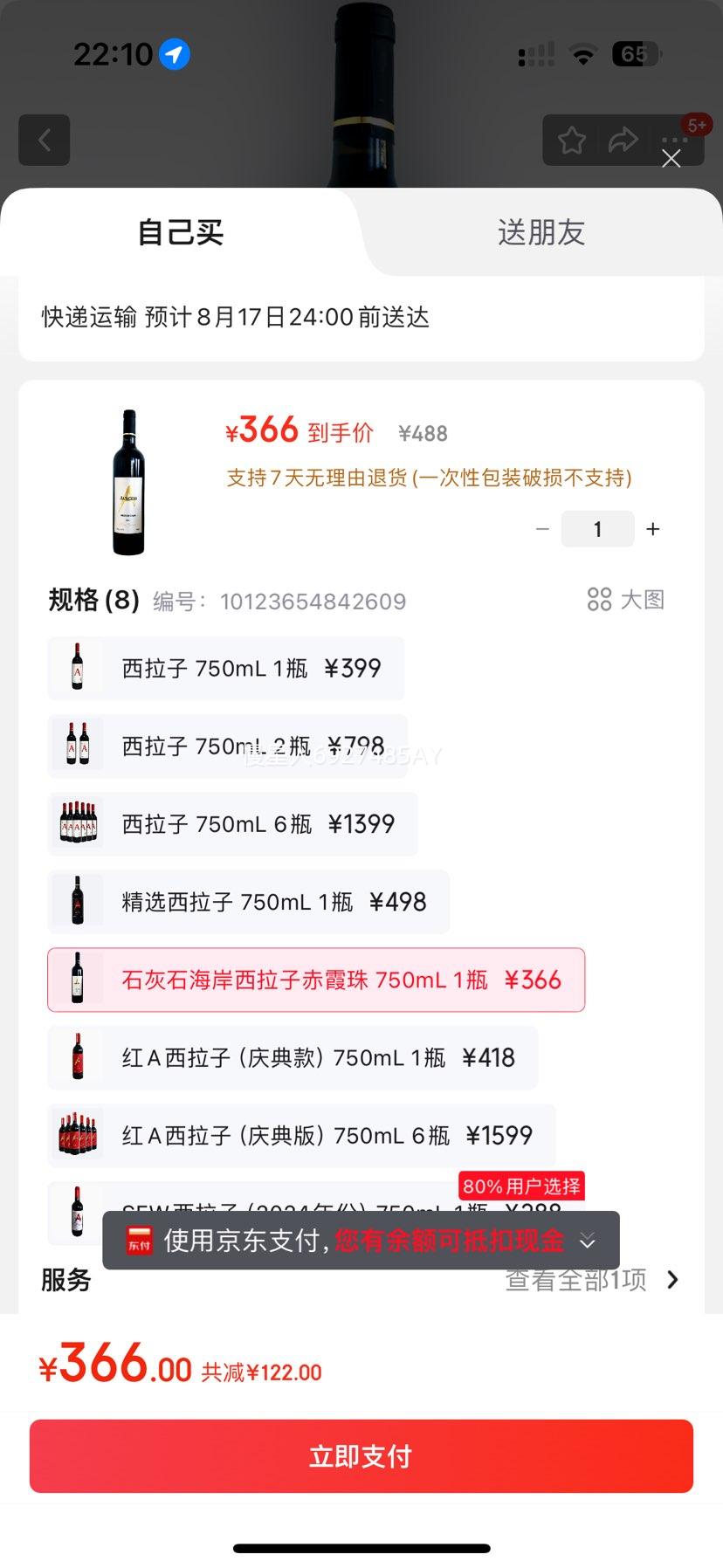Viewport: 723px width, 1568px height.
Task: Tap the back arrow to return
Action: [x=44, y=140]
